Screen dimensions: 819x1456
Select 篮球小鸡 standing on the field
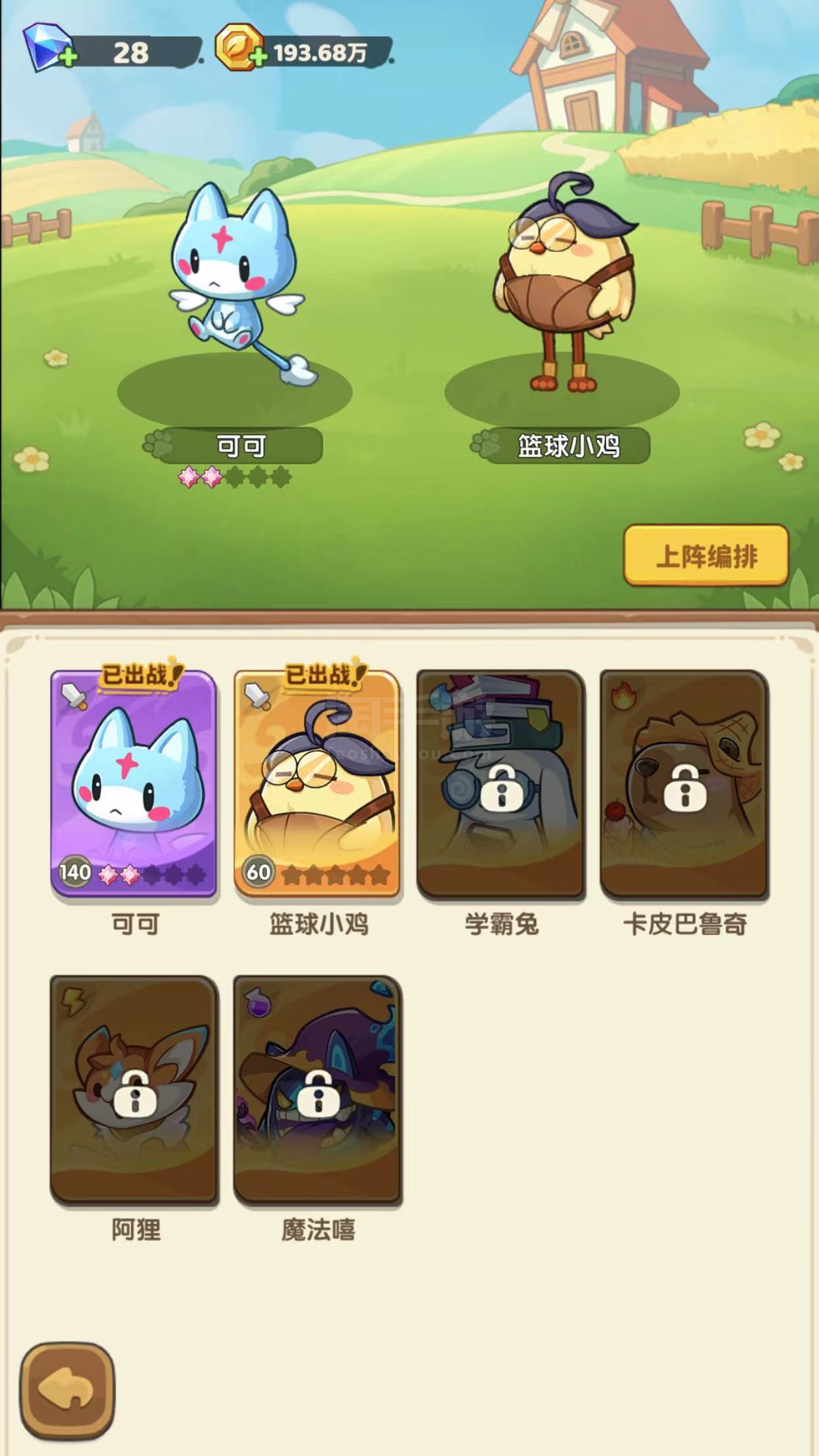pos(564,284)
